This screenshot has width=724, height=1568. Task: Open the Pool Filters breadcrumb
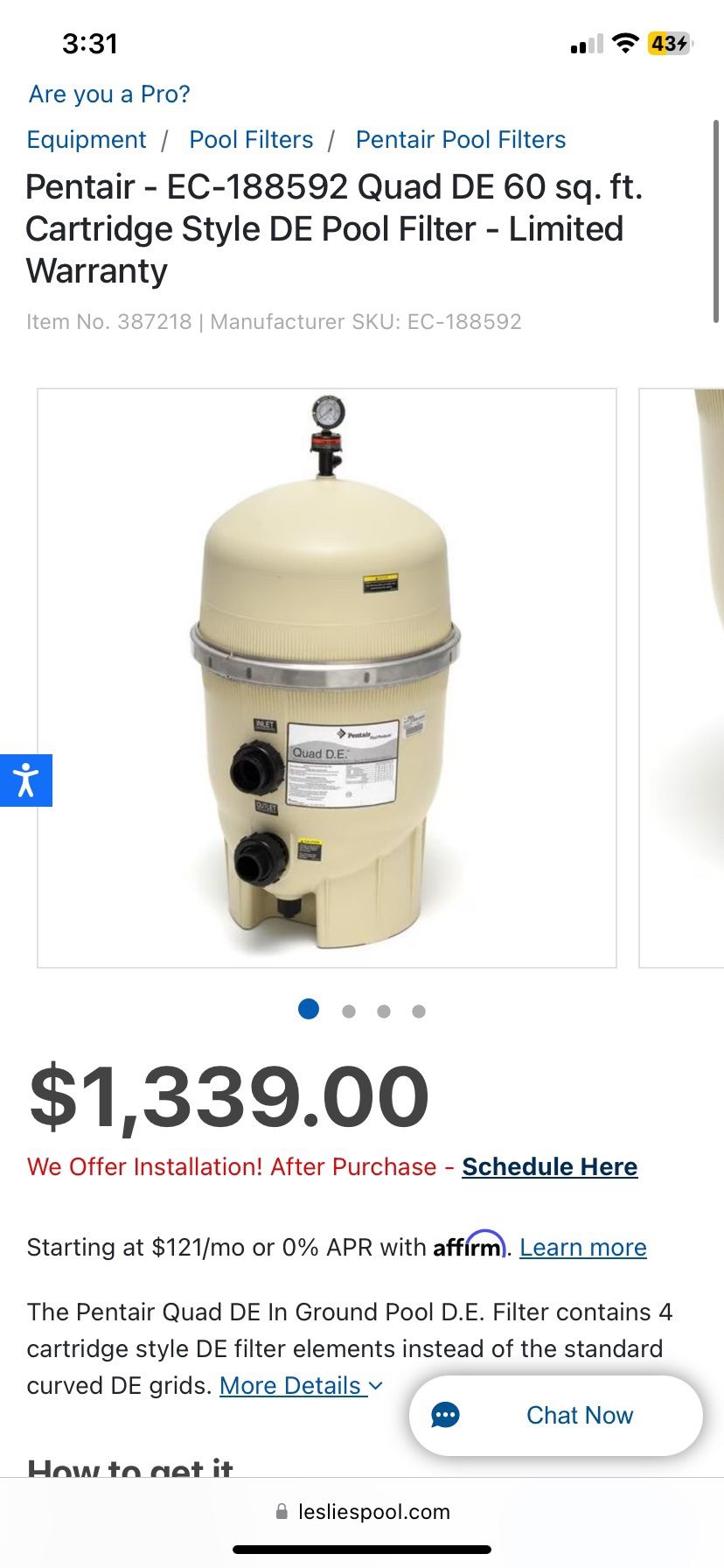(x=251, y=140)
